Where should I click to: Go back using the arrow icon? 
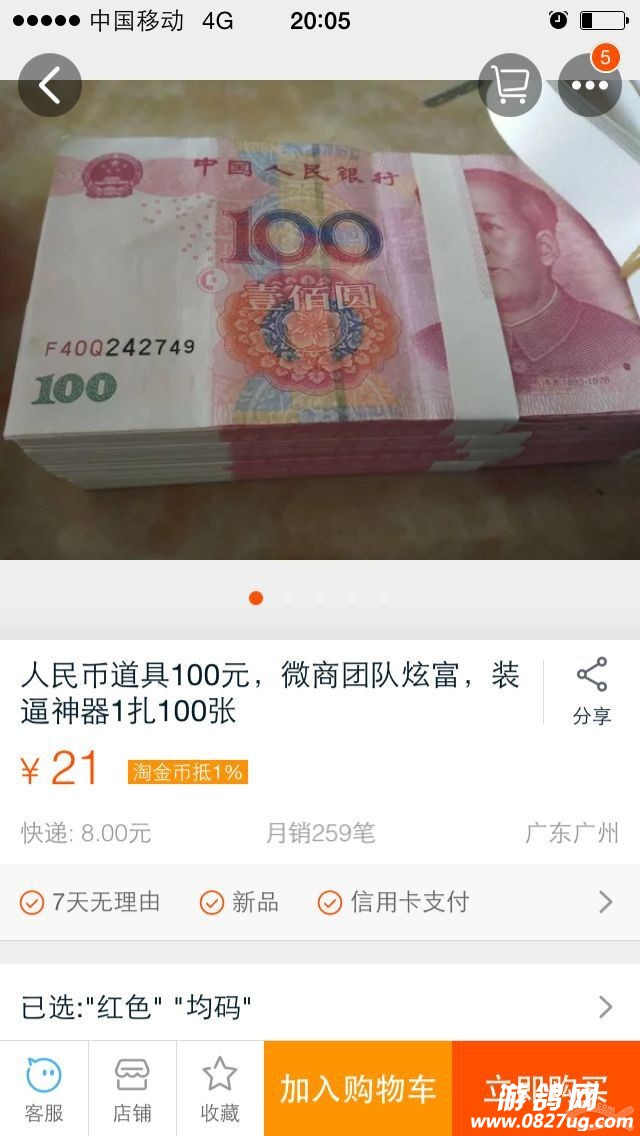pos(49,86)
